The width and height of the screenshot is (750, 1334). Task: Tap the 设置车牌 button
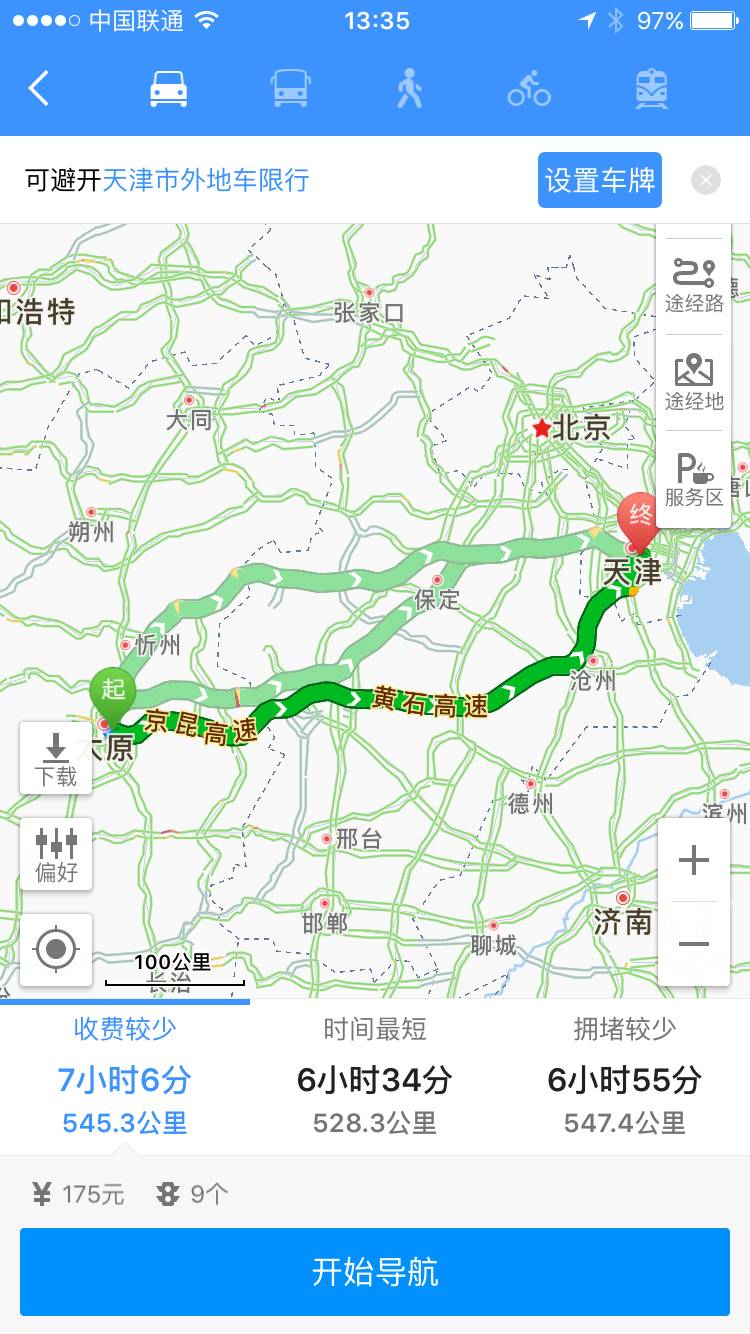click(x=599, y=180)
